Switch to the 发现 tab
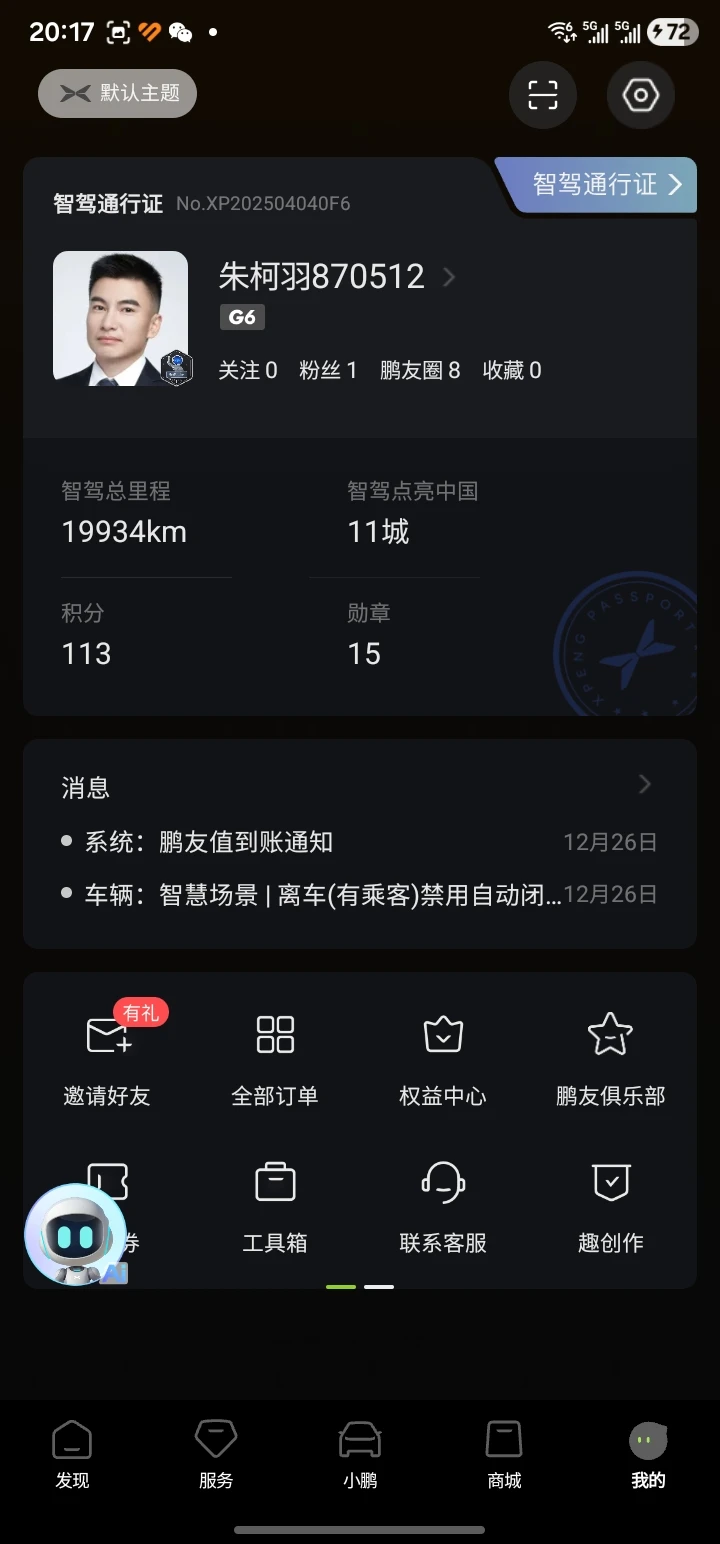The height and width of the screenshot is (1544, 720). [72, 1455]
